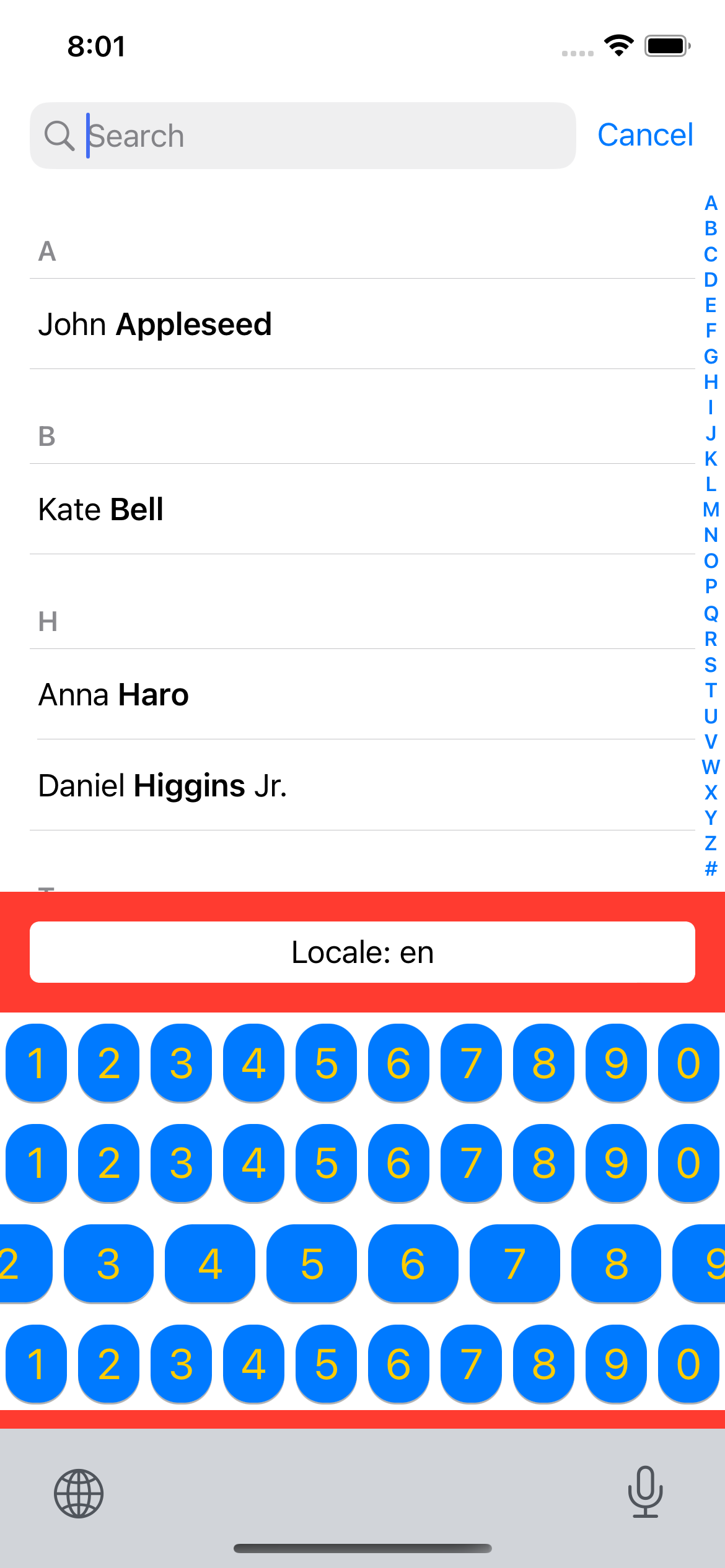Switch keyboards with the globe icon
The width and height of the screenshot is (725, 1568).
coord(79,1494)
